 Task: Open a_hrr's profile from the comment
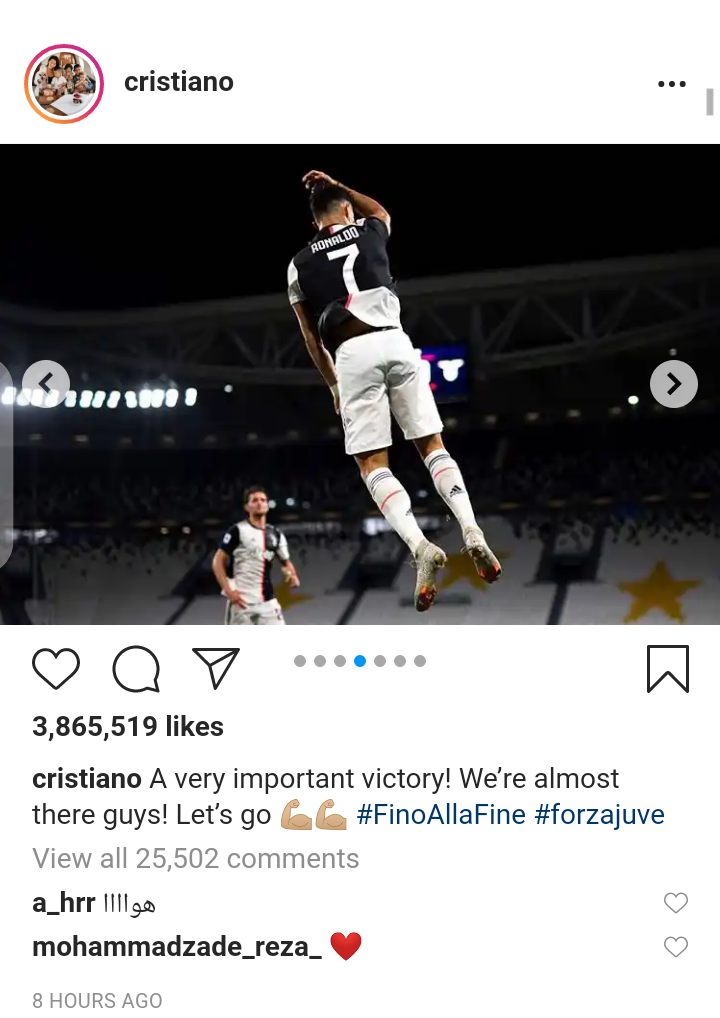[x=63, y=904]
